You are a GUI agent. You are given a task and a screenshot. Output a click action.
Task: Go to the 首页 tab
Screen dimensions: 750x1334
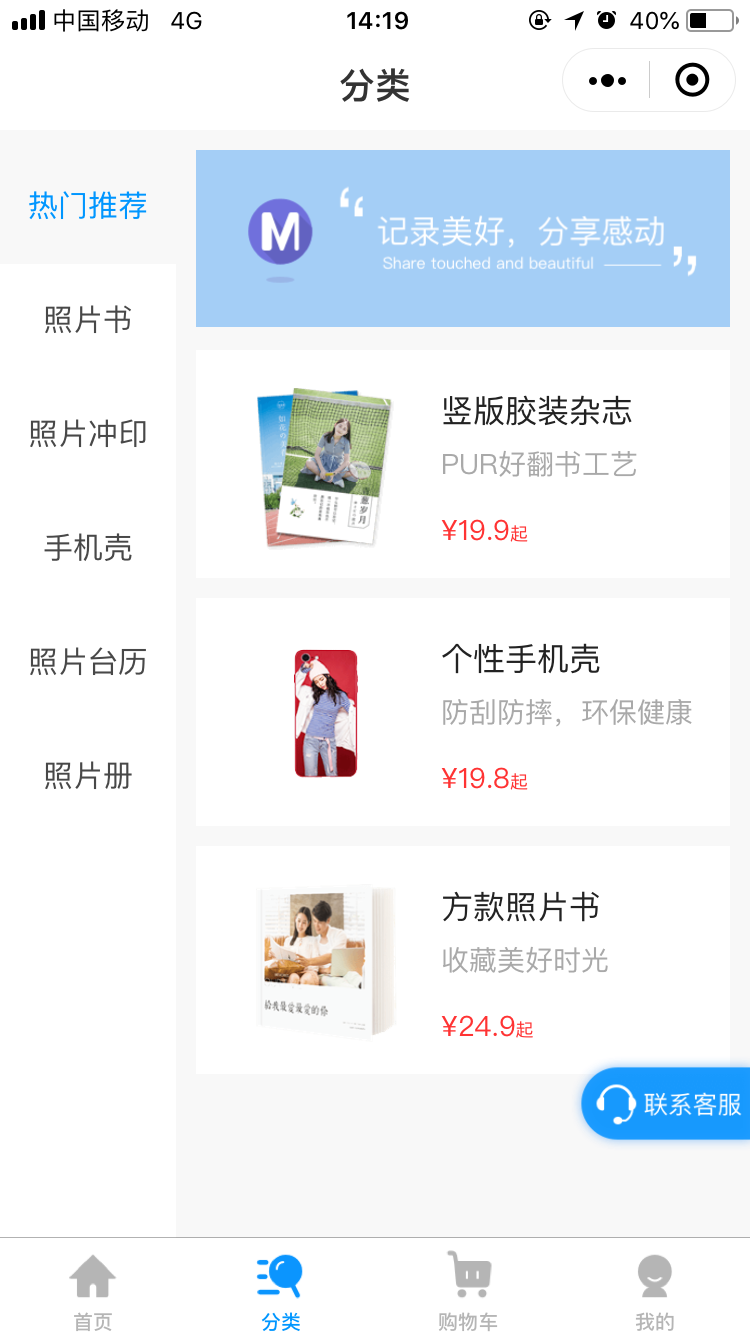pyautogui.click(x=93, y=1292)
